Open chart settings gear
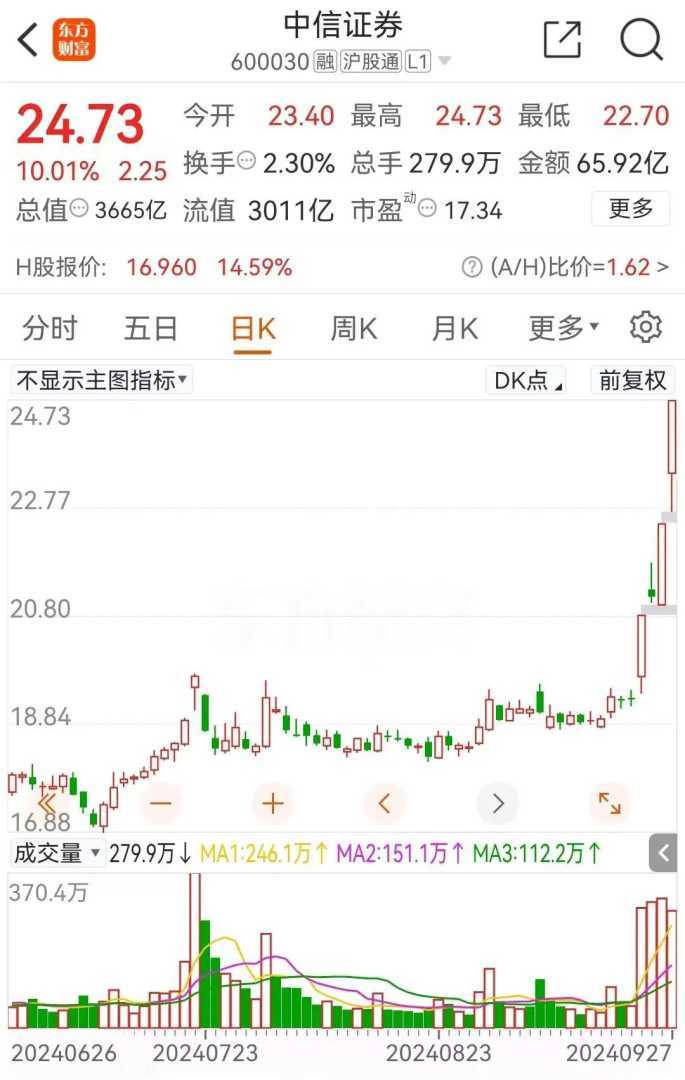 pos(646,328)
